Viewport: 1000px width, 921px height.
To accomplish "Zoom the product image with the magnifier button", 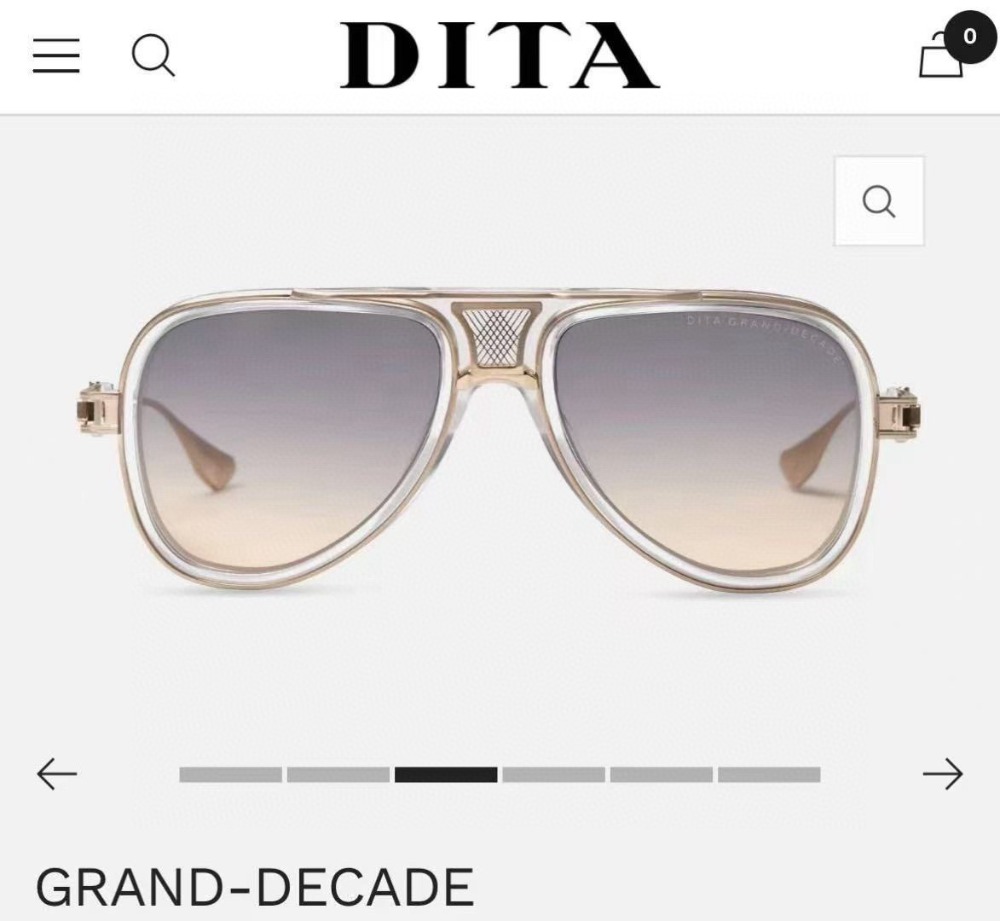I will [879, 201].
